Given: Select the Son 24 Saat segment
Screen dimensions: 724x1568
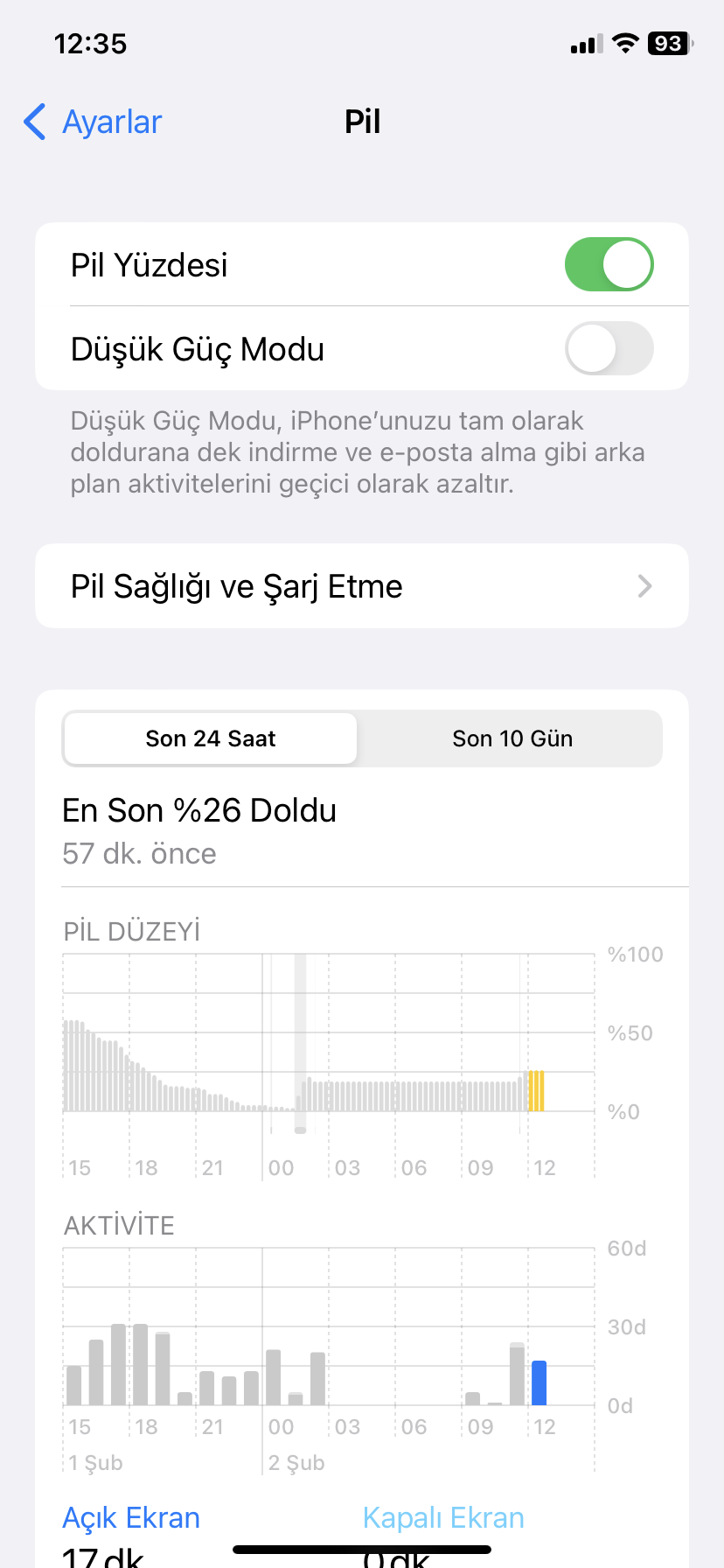Looking at the screenshot, I should (x=211, y=738).
